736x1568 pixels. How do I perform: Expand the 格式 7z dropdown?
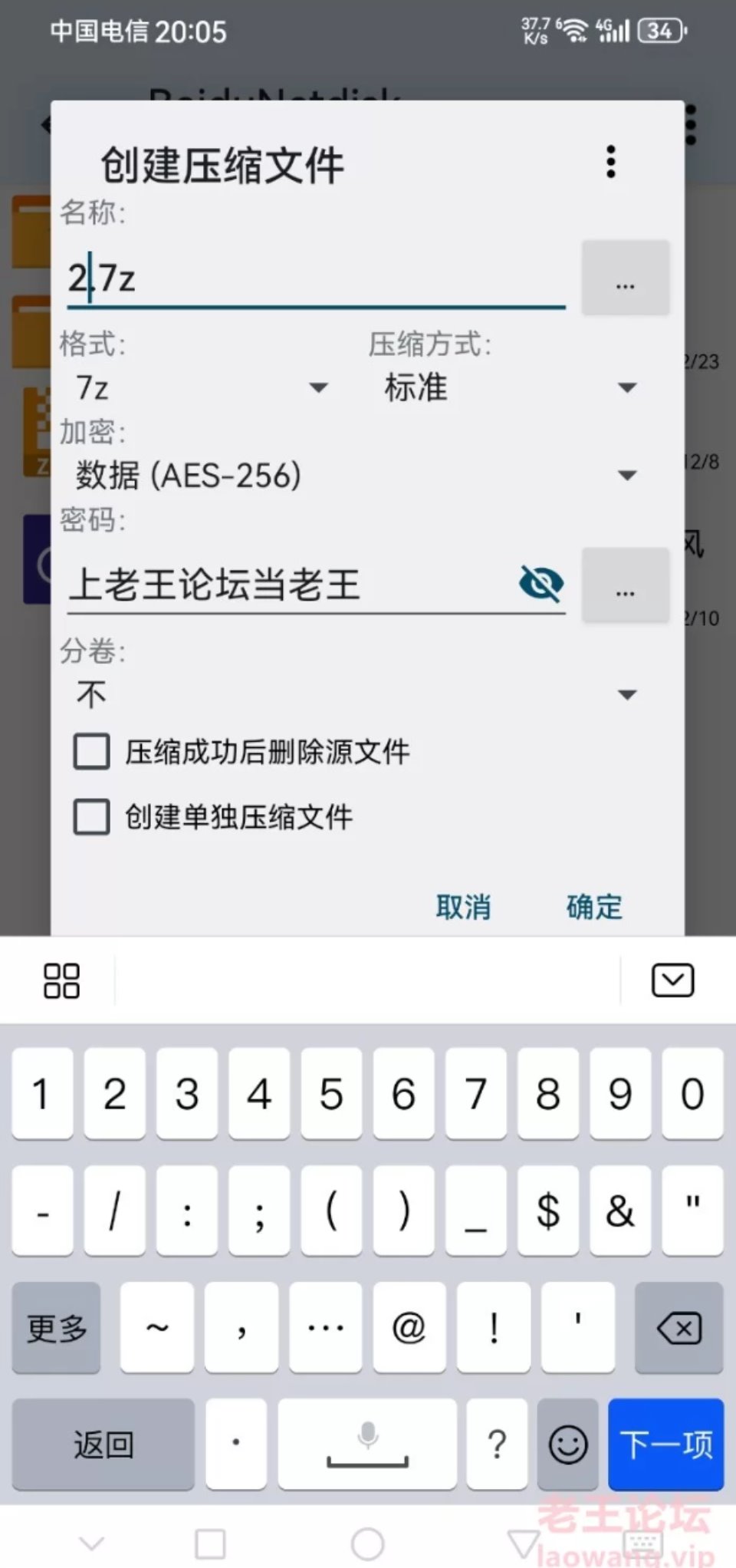tap(201, 387)
